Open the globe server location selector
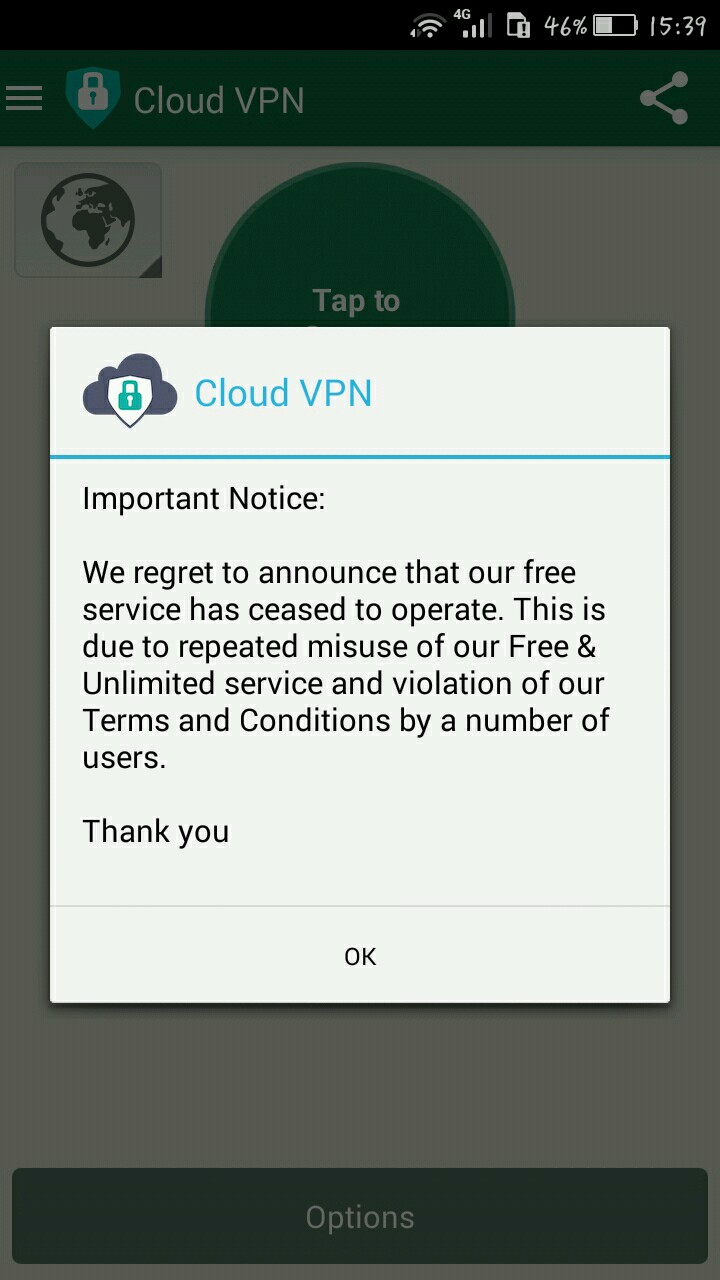Screen dimensions: 720x1280 pos(88,220)
